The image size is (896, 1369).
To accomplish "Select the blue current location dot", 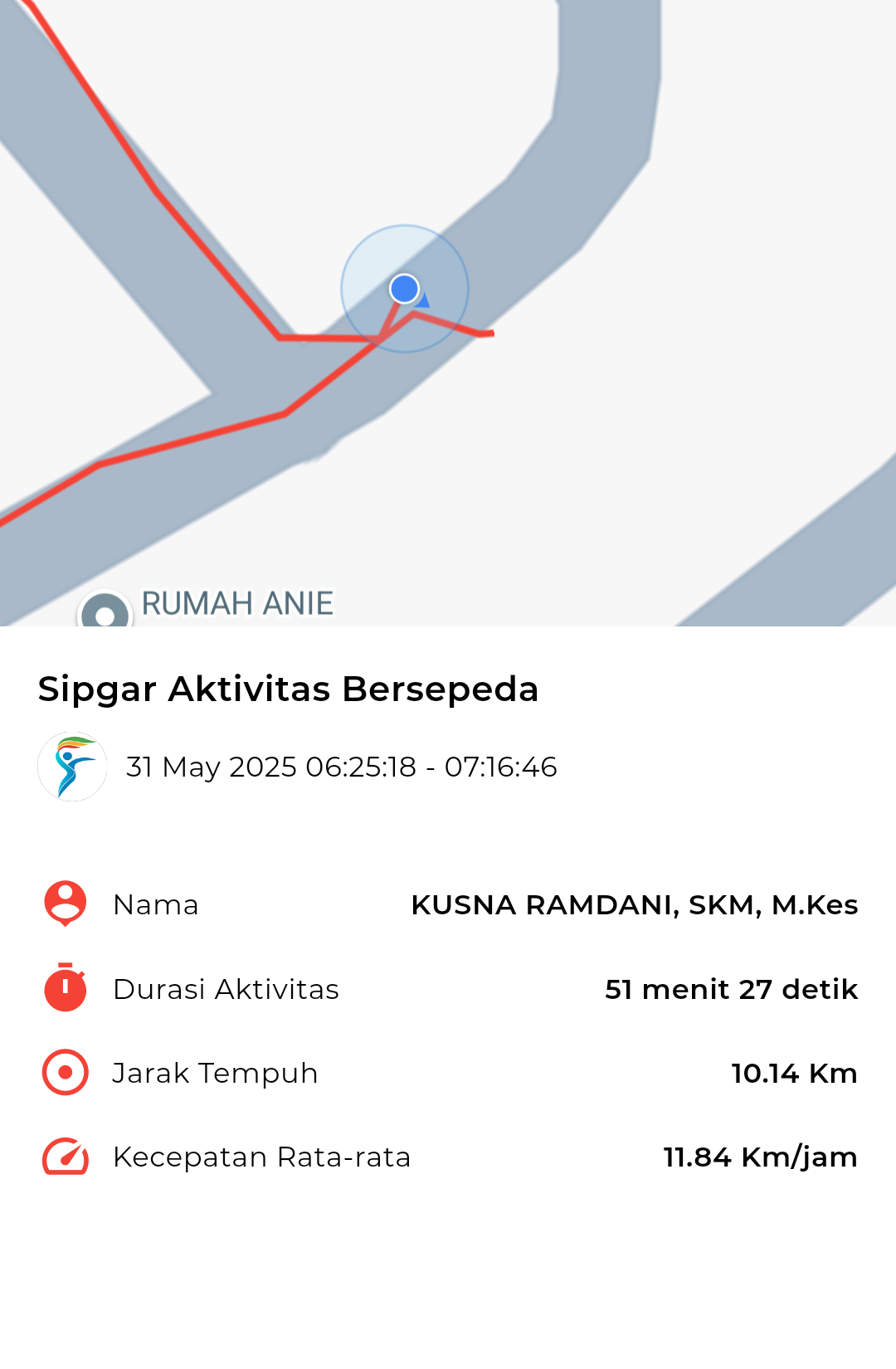I will pos(403,289).
